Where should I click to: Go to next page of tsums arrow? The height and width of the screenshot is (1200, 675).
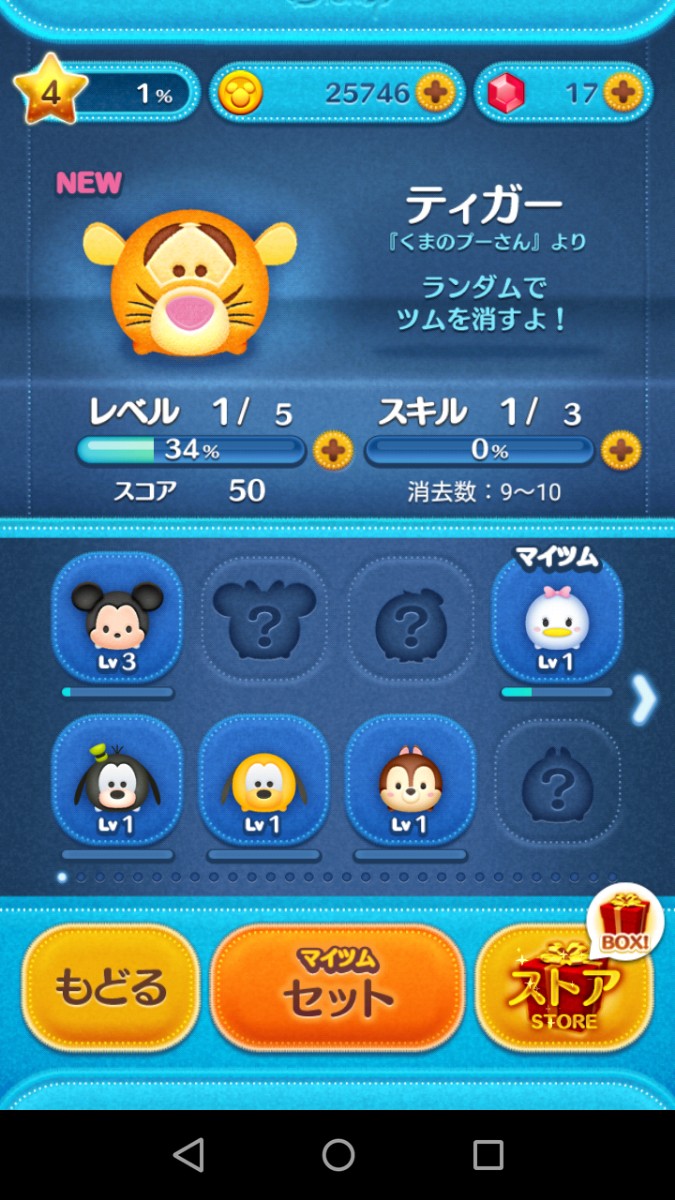[644, 699]
